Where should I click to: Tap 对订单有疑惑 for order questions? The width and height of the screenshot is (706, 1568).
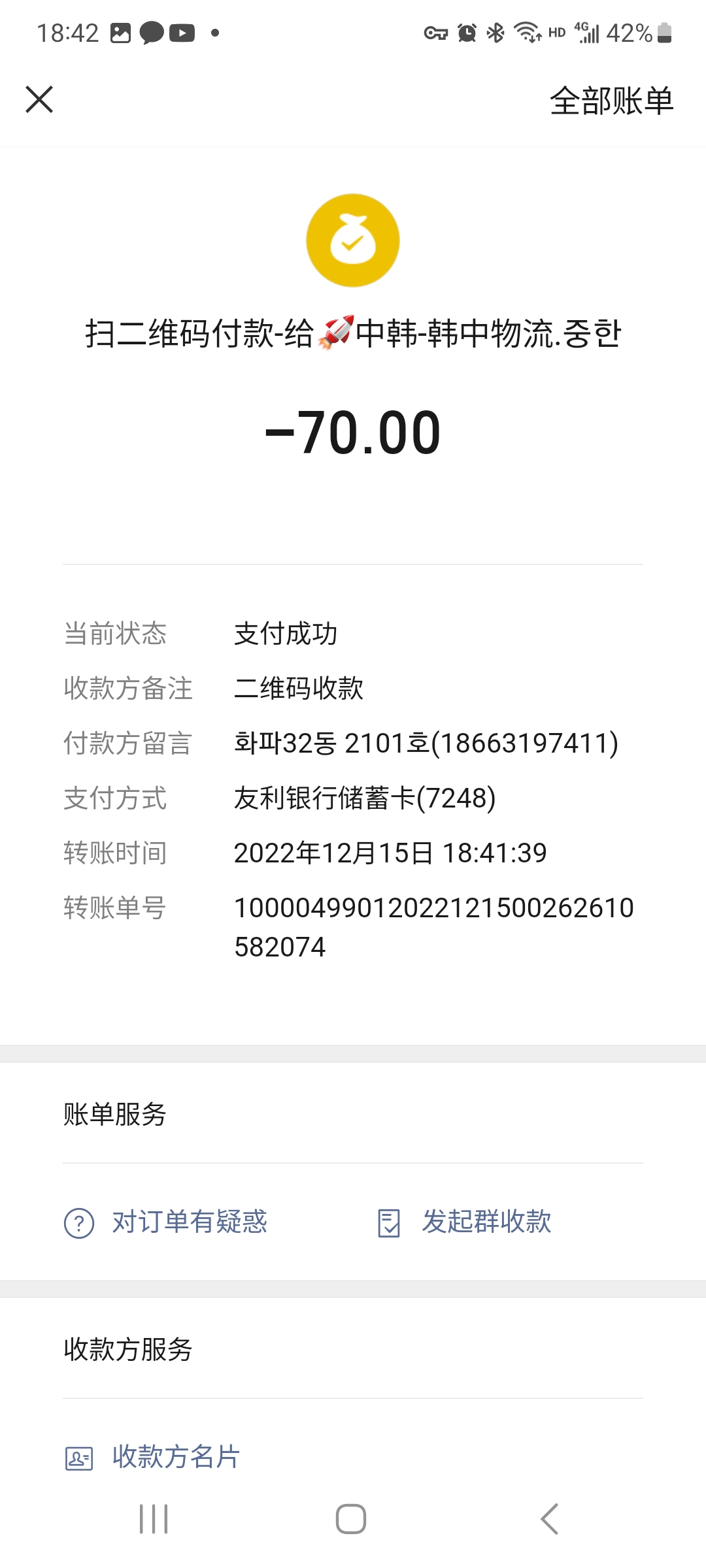coord(165,1222)
